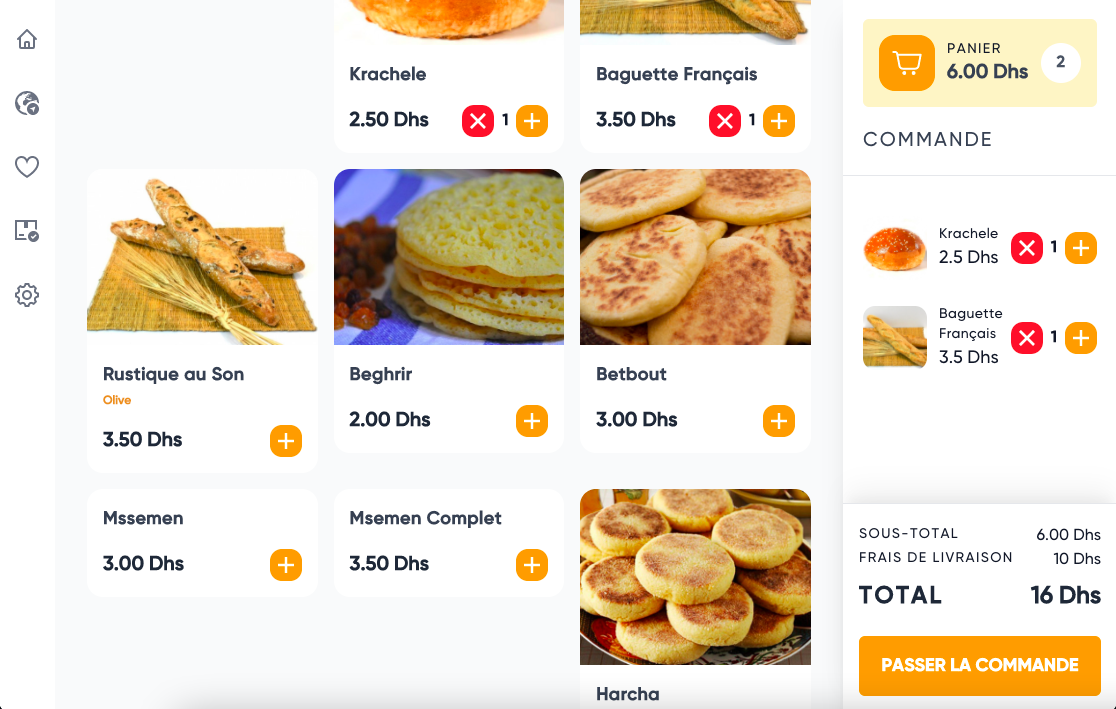
Task: Open the Panier cart summary
Action: tap(979, 63)
